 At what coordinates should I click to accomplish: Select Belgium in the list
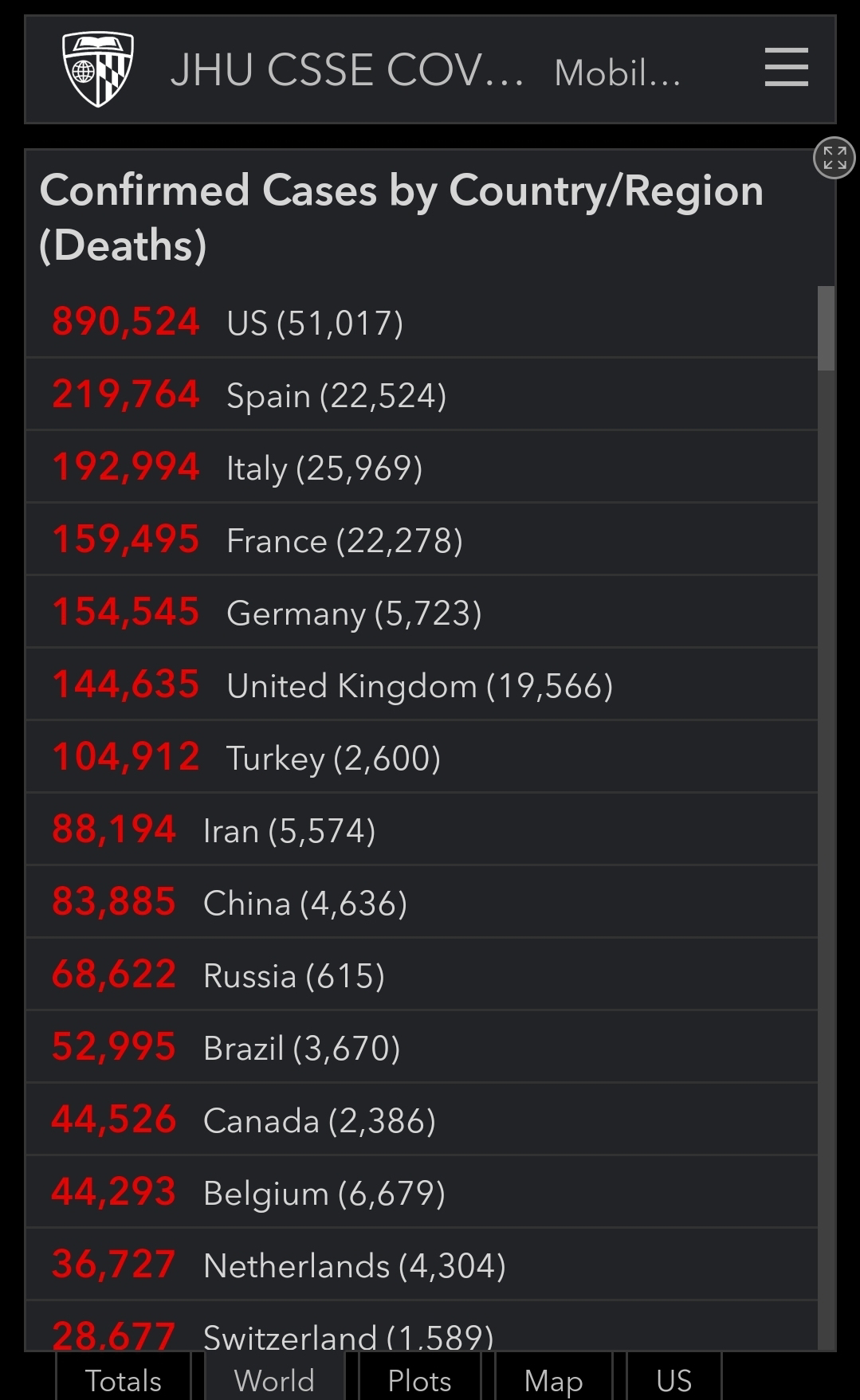(422, 1192)
